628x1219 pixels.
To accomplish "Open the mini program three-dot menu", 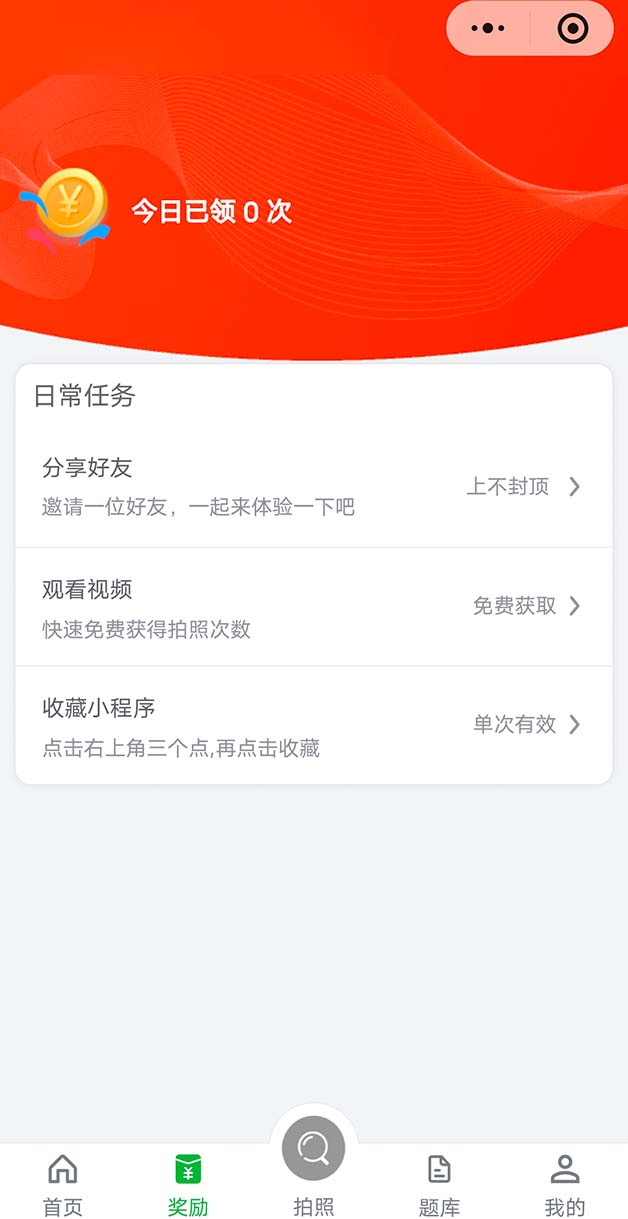I will click(488, 29).
